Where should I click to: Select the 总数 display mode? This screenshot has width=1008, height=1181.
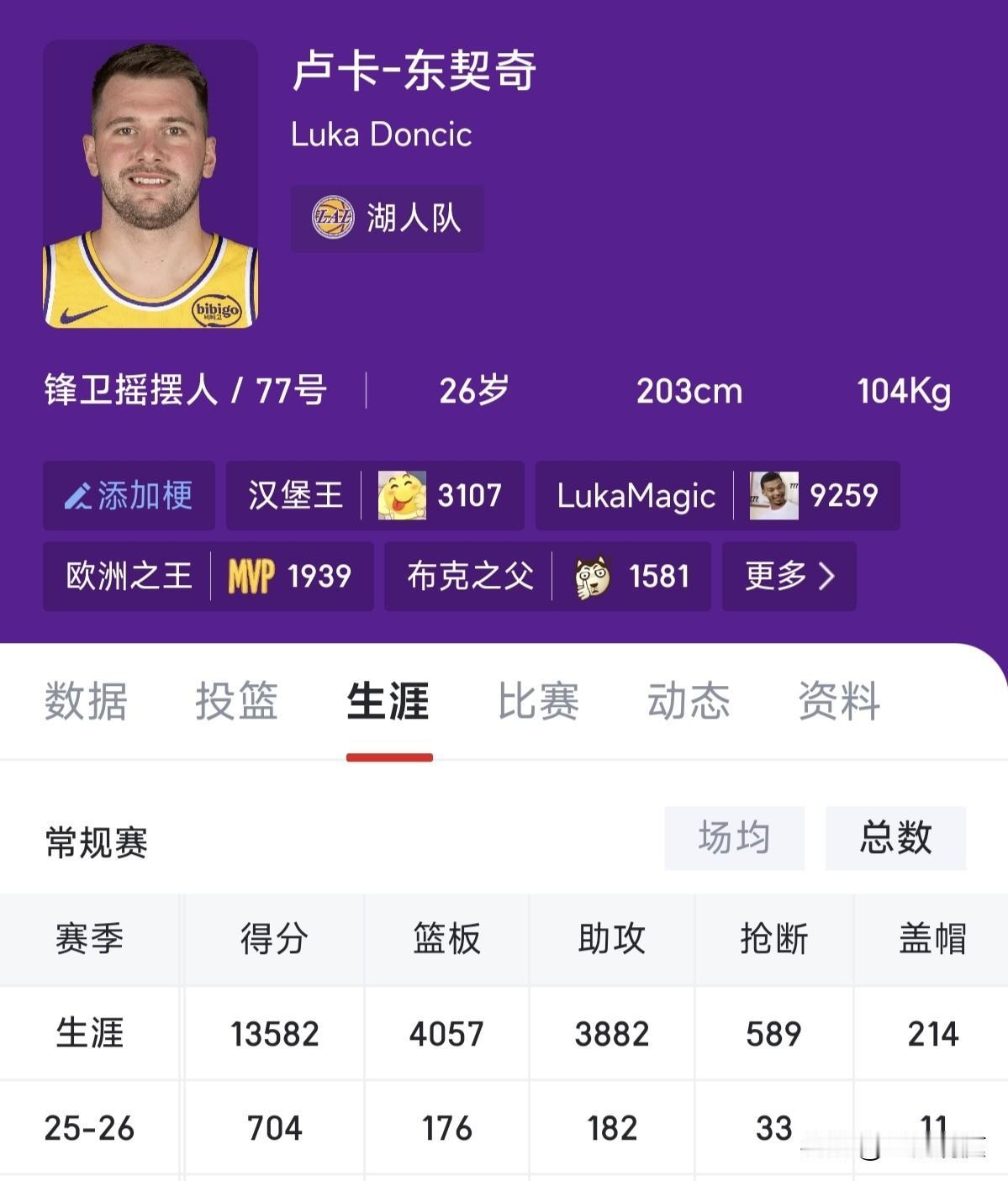click(894, 837)
